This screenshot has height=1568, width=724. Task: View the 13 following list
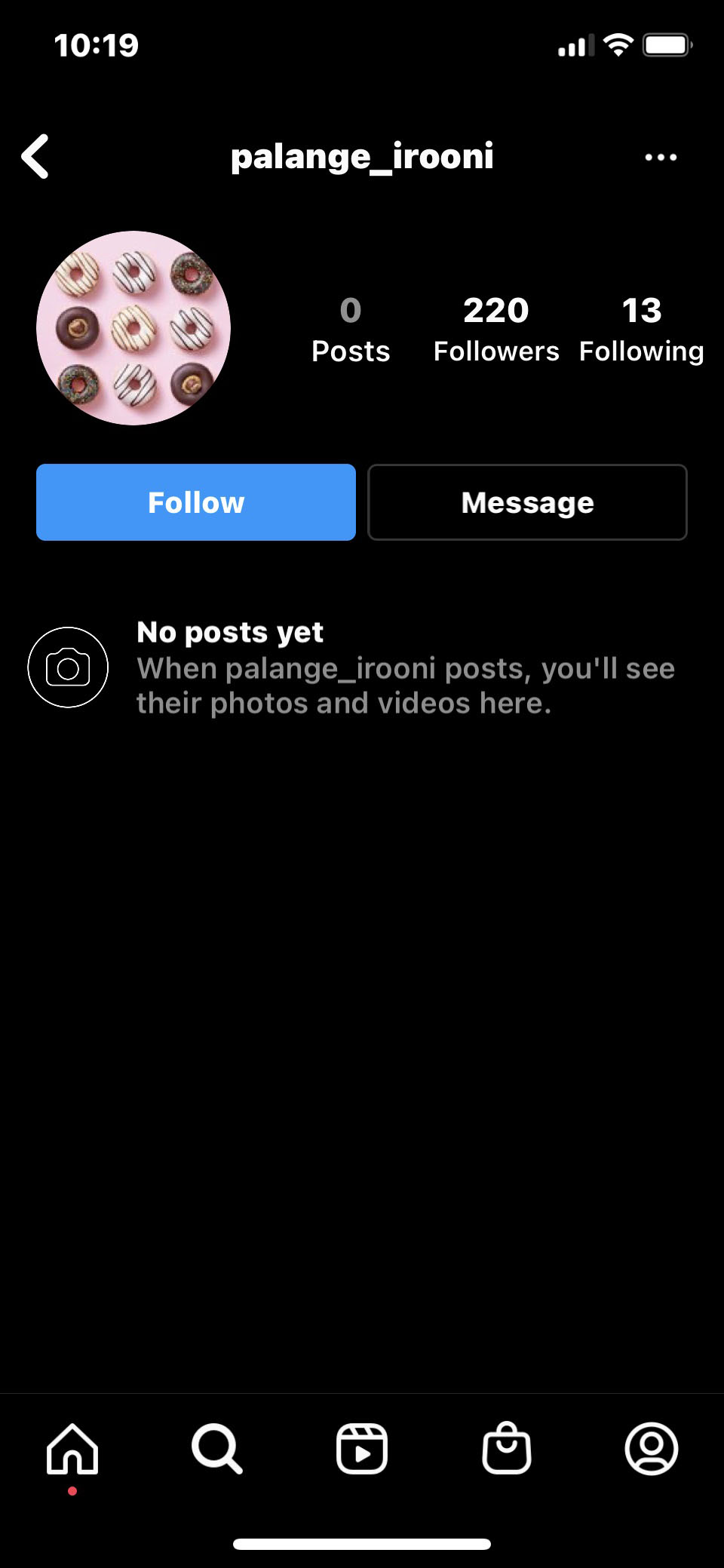tap(641, 330)
